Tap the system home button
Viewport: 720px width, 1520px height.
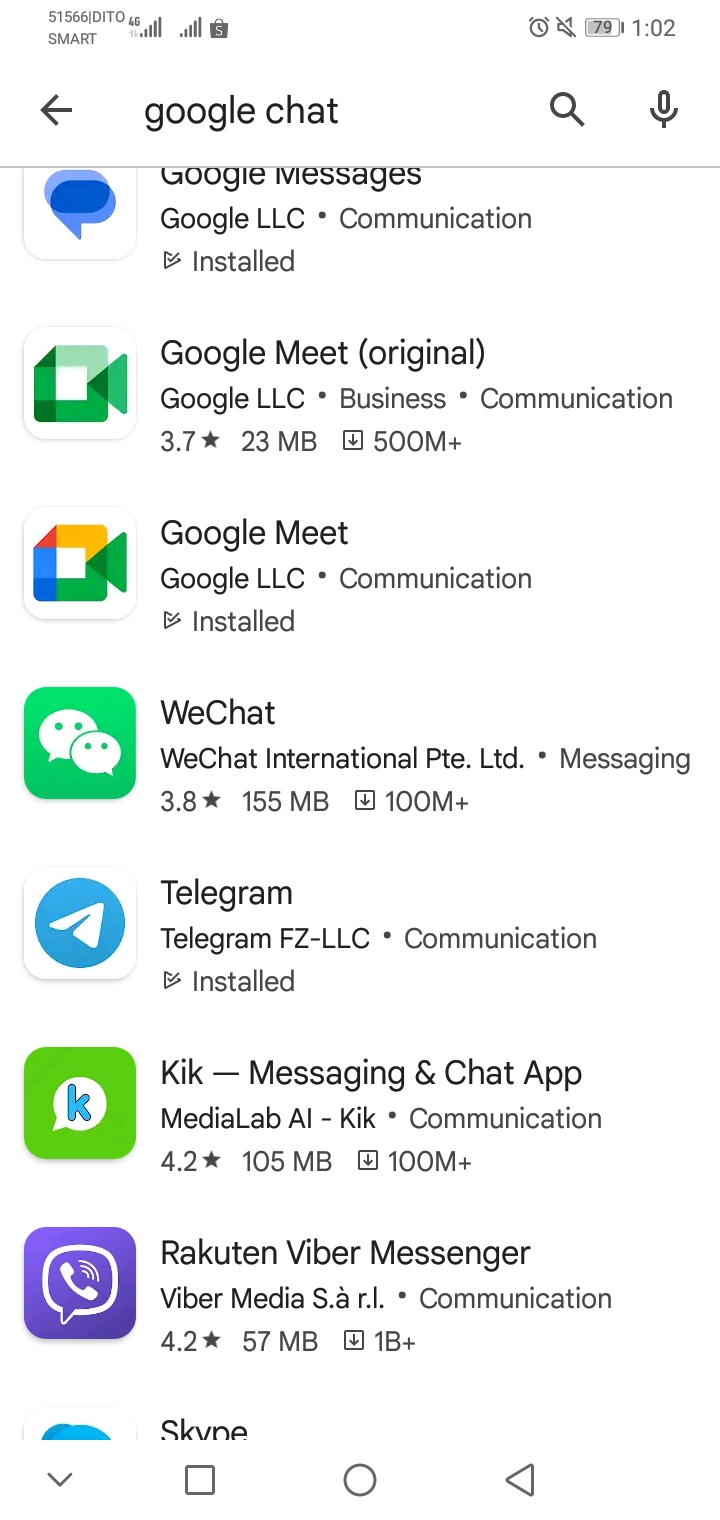pos(360,1480)
